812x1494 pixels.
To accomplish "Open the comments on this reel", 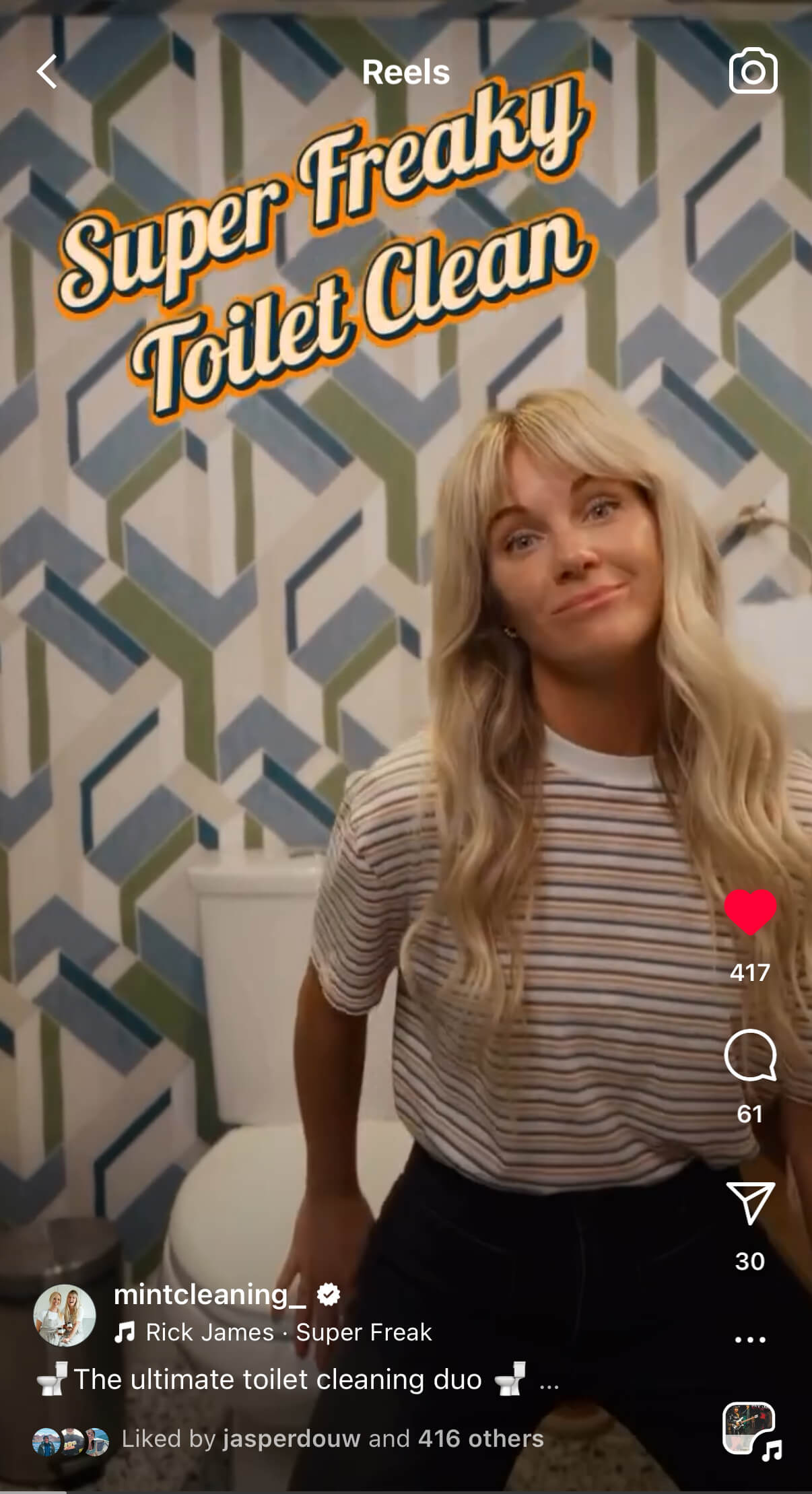I will pos(750,1055).
